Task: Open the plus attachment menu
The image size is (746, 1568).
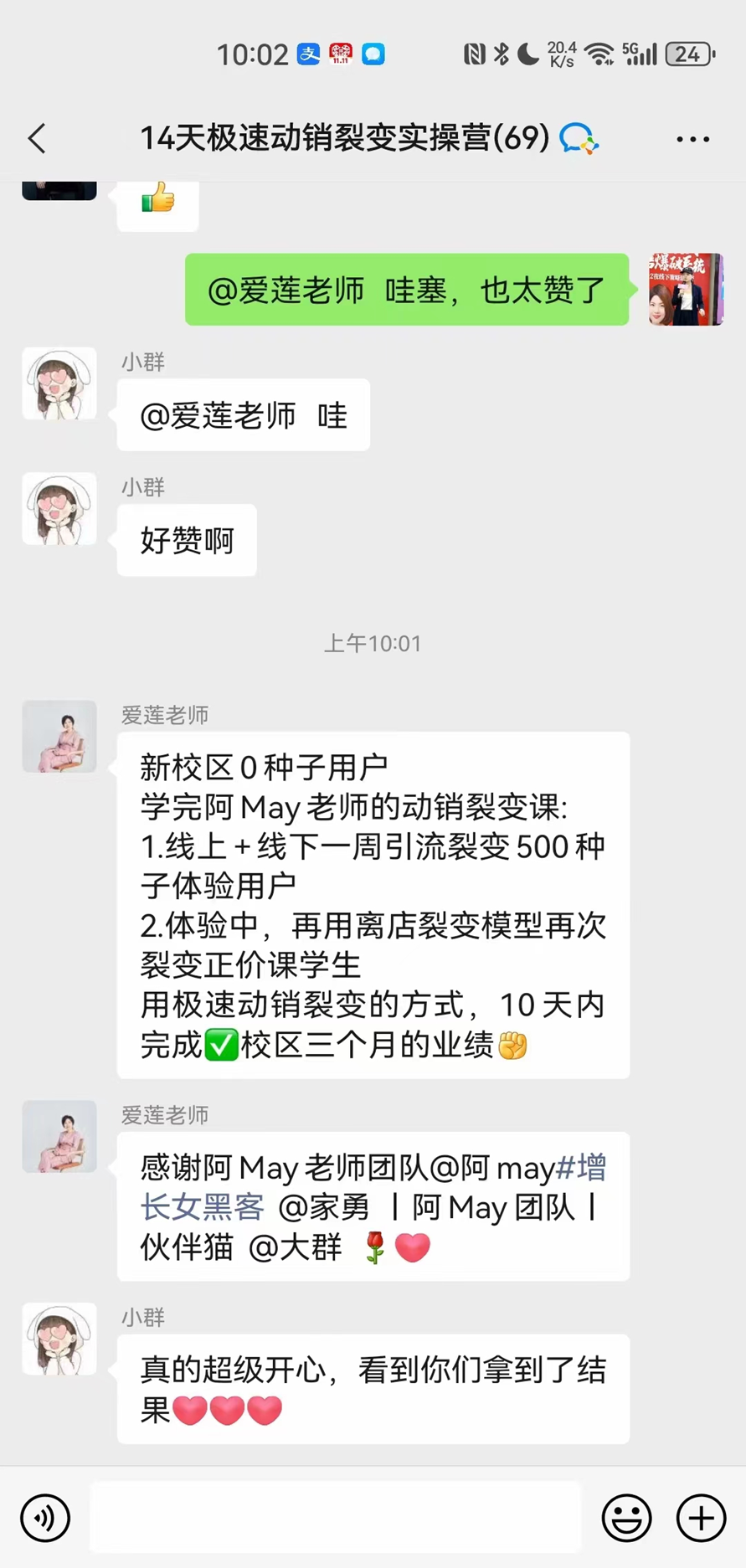Action: 701,1517
